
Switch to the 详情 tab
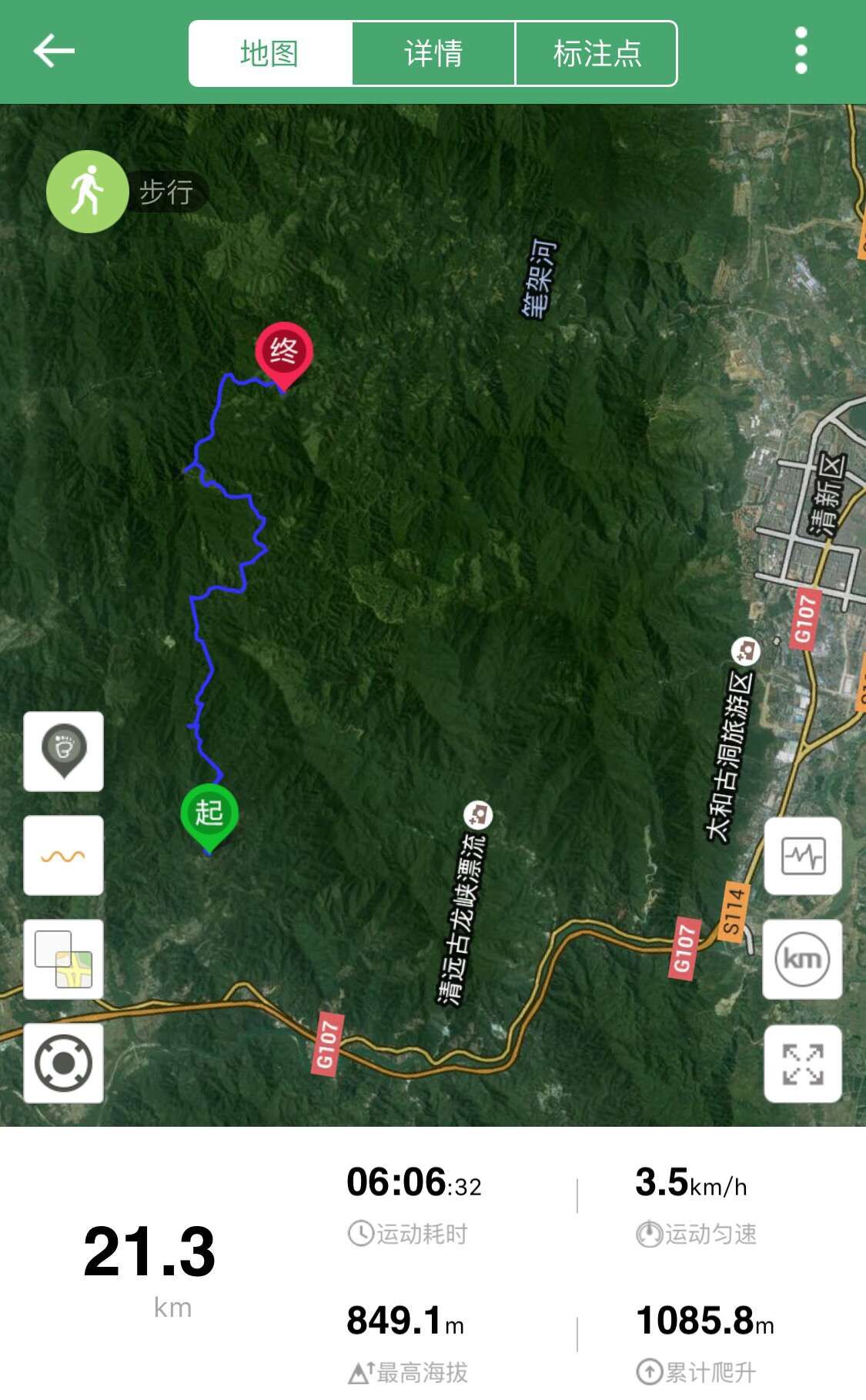point(433,53)
